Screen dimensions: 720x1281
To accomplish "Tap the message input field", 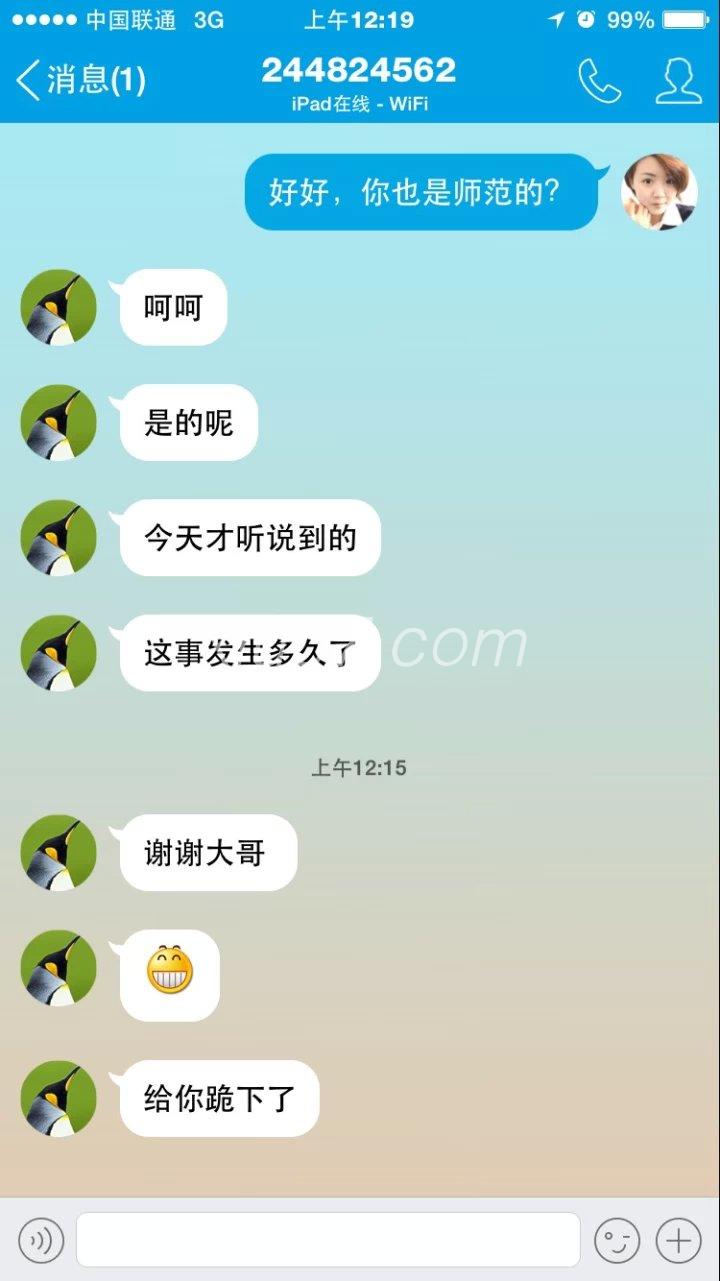I will tap(328, 1240).
